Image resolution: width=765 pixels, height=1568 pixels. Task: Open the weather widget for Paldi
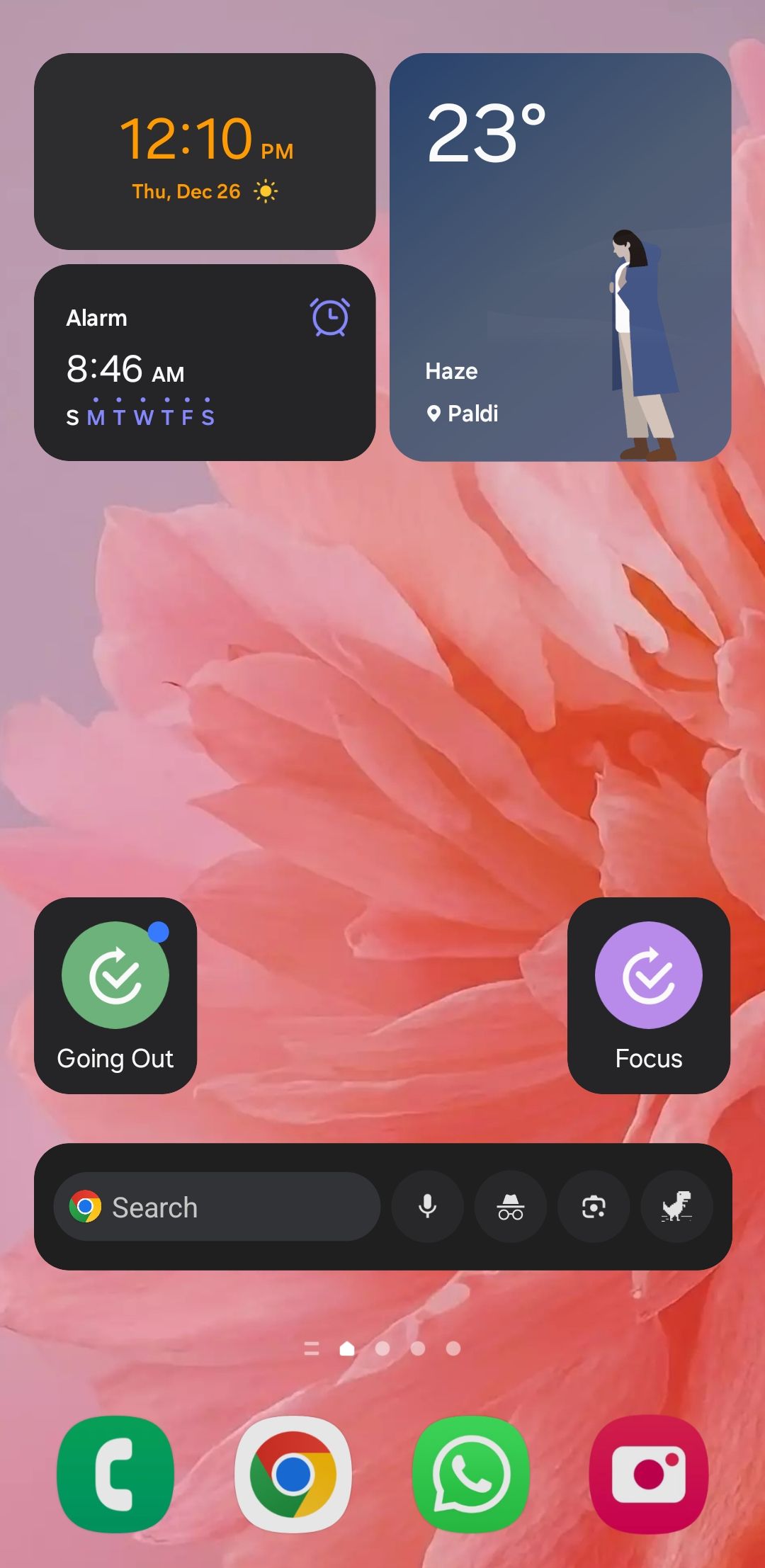click(560, 257)
